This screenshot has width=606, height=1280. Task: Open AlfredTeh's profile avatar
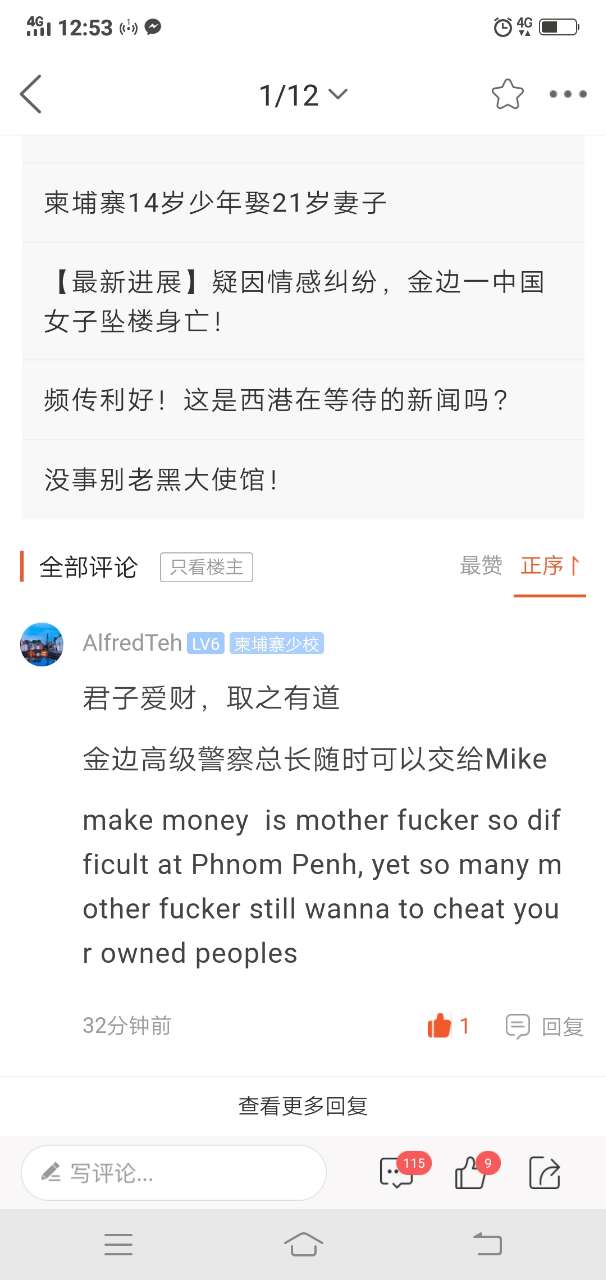(x=42, y=644)
